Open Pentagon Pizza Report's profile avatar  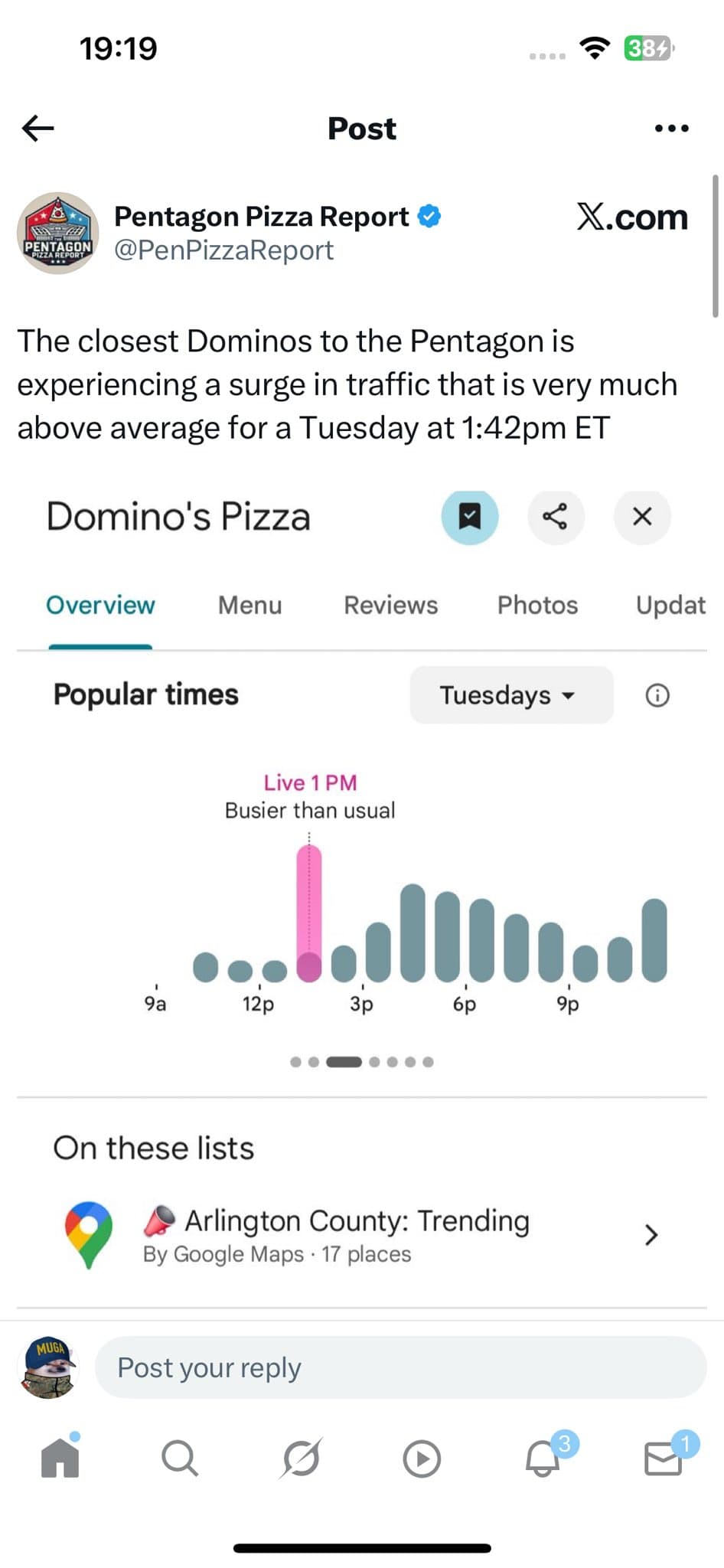[x=58, y=233]
